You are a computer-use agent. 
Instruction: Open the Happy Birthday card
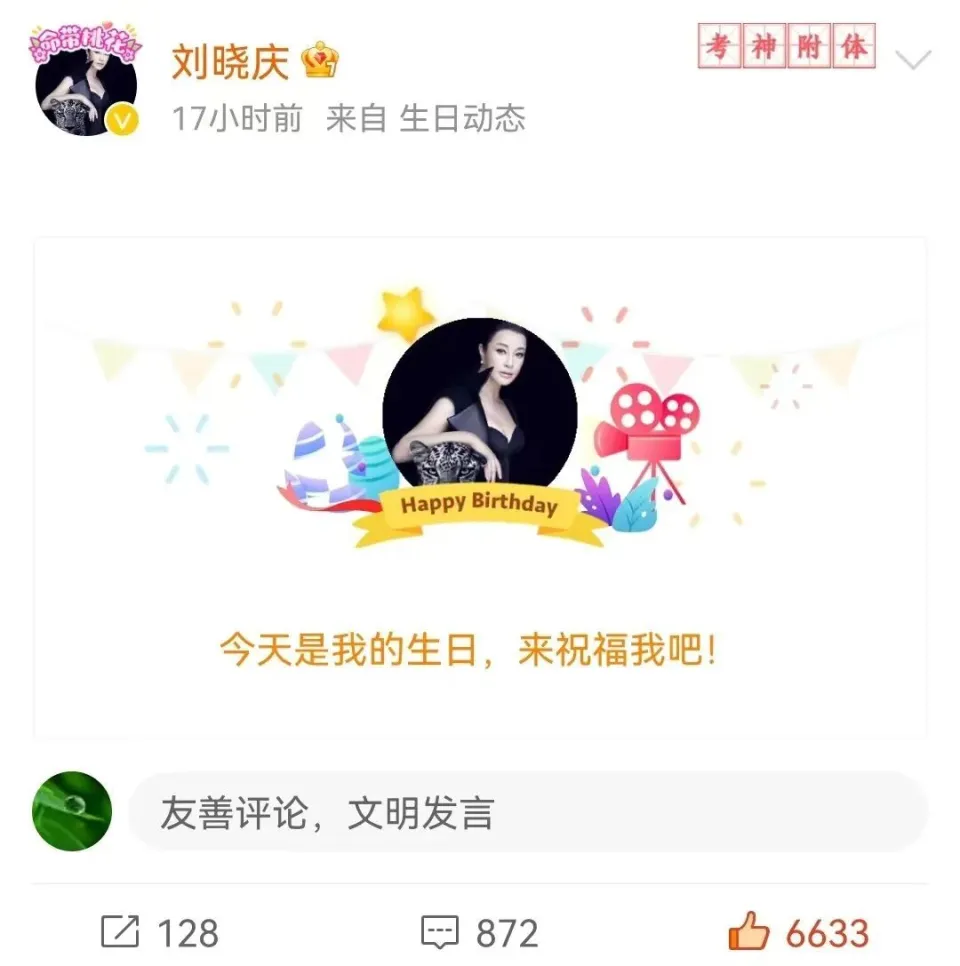[480, 488]
